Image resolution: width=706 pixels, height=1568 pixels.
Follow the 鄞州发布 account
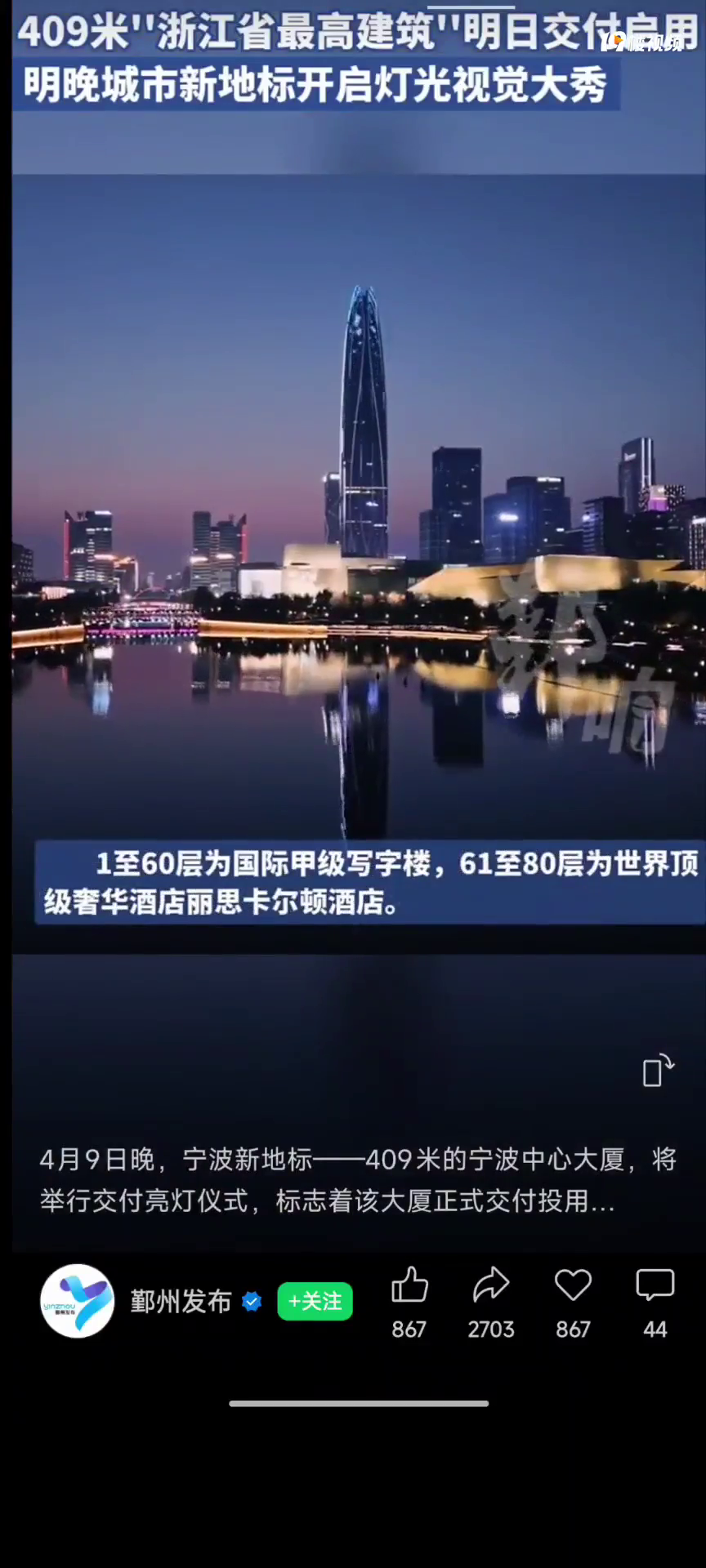point(315,1301)
